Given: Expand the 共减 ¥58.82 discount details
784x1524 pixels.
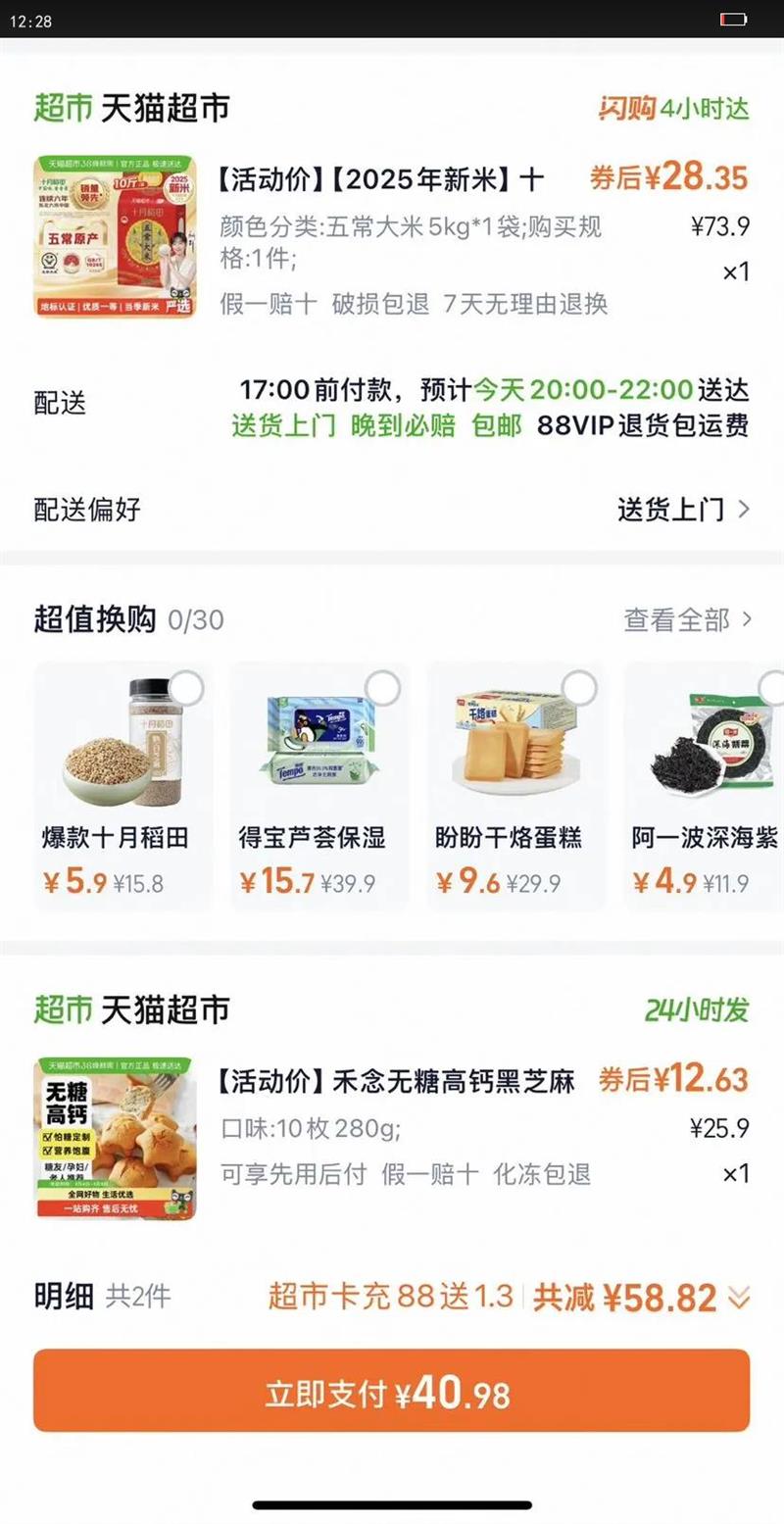Looking at the screenshot, I should tap(739, 1299).
